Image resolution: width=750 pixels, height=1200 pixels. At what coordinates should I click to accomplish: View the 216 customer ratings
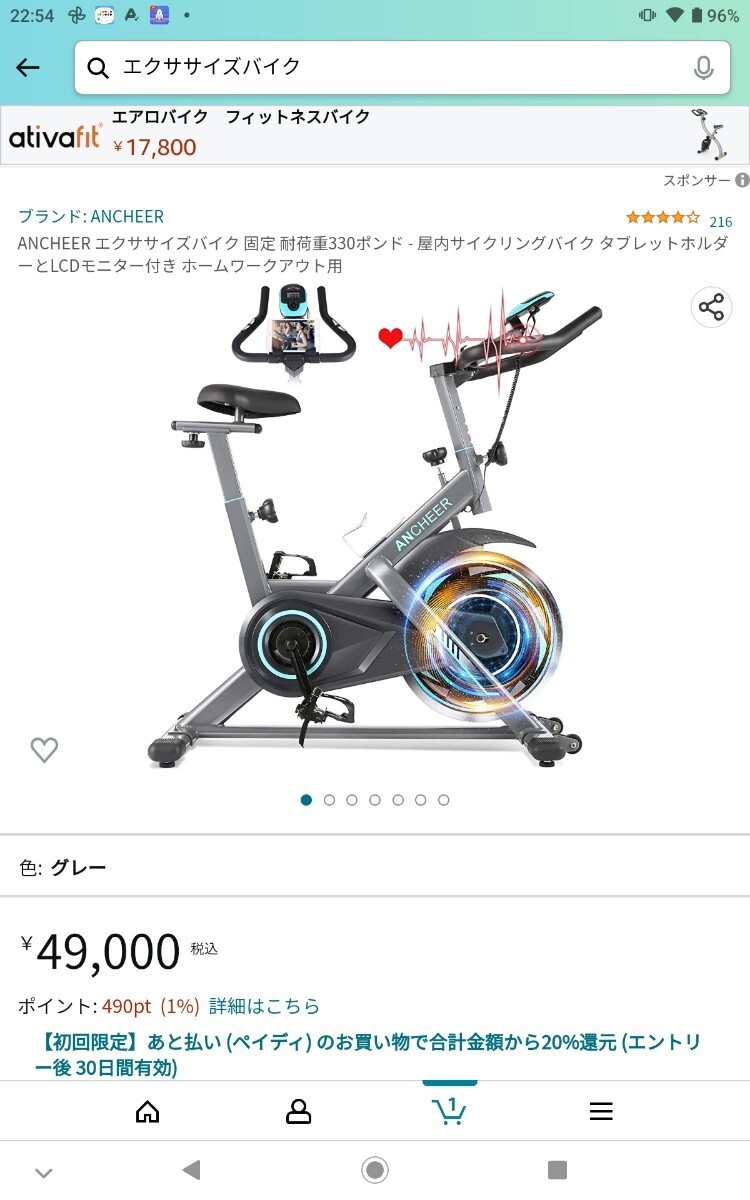[x=720, y=222]
